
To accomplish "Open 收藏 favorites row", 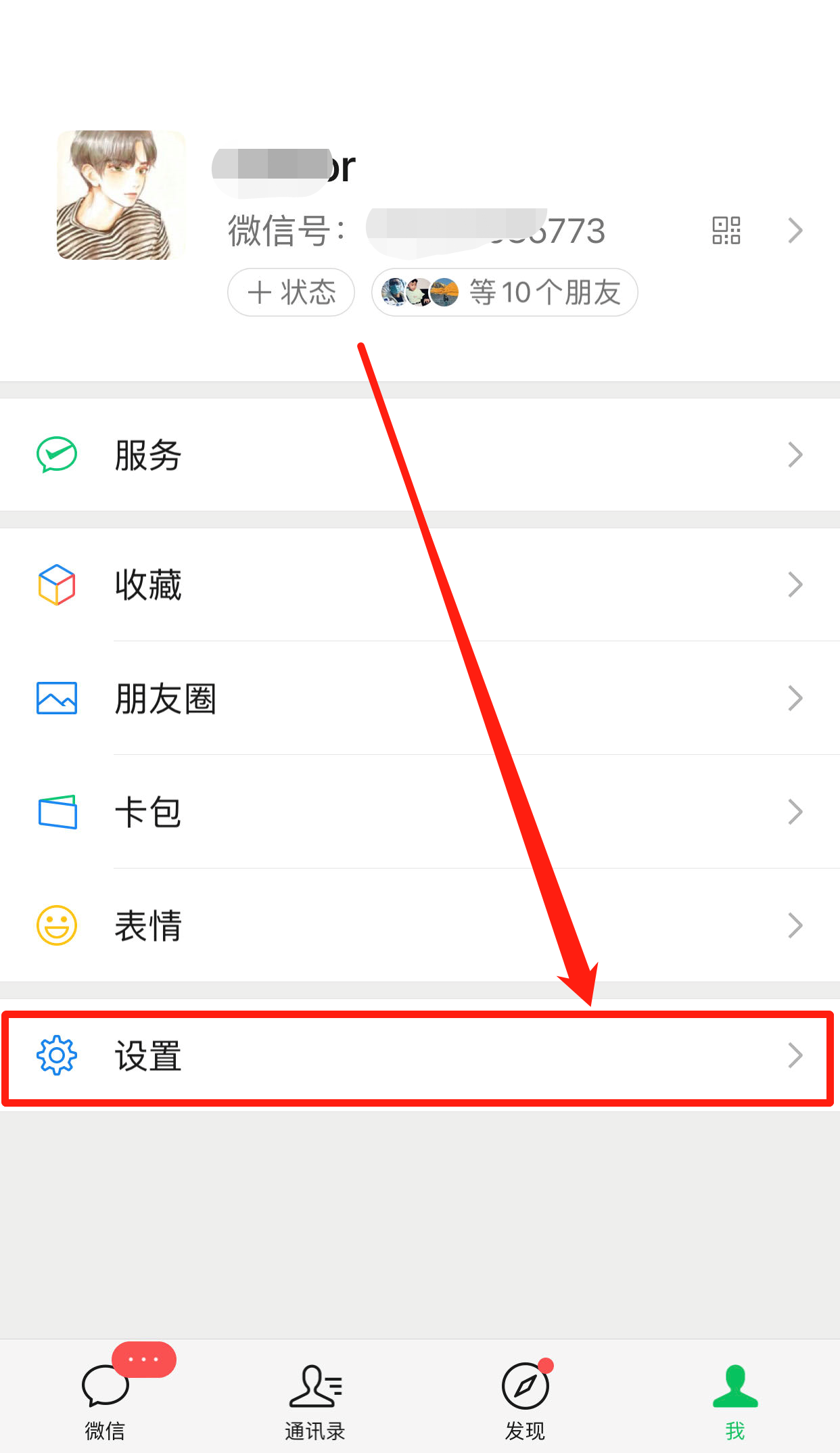I will tap(419, 584).
